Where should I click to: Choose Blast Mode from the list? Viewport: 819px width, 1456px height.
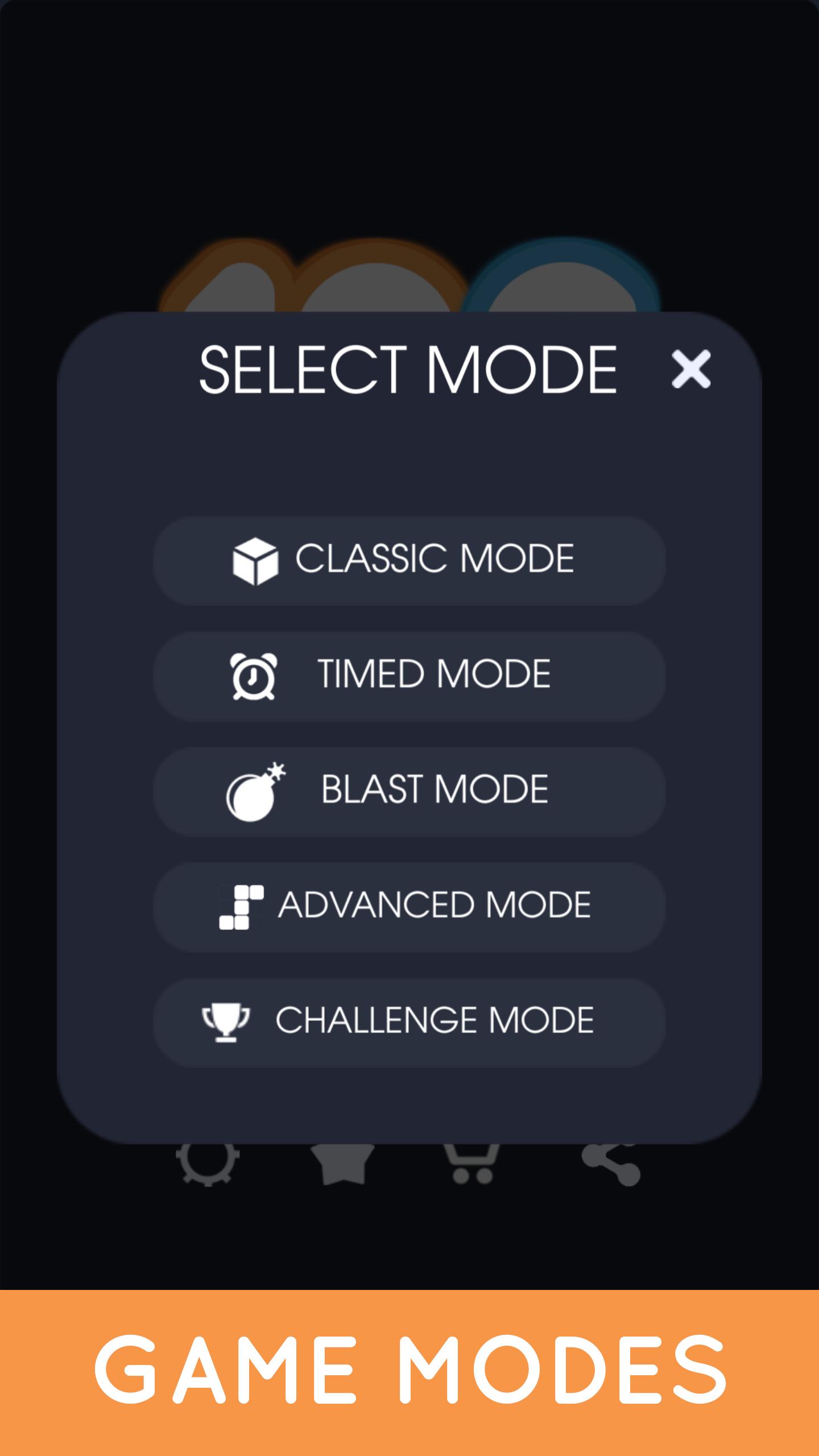click(409, 791)
